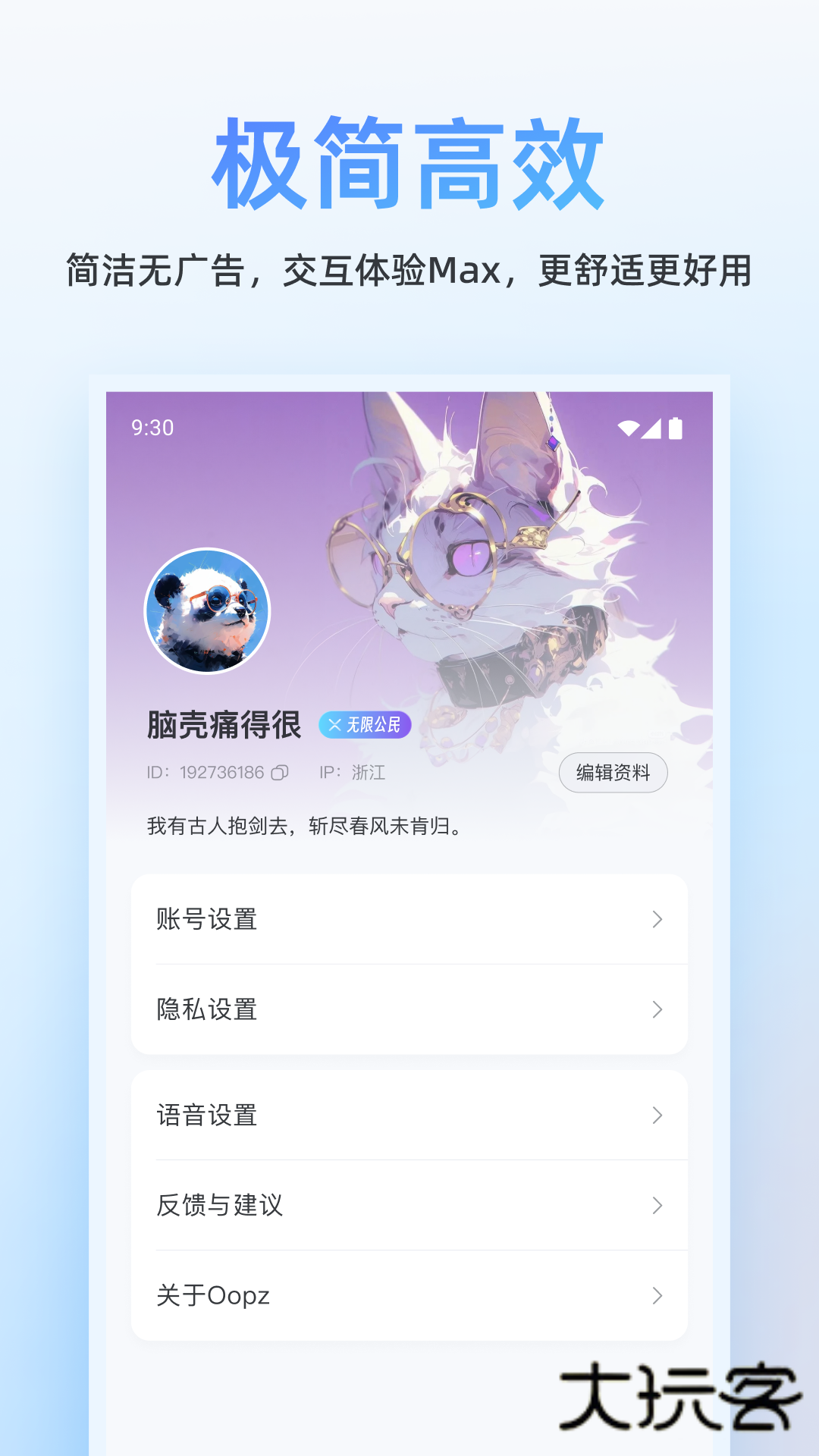The width and height of the screenshot is (819, 1456).
Task: Click the 编辑资料 button
Action: pos(614,772)
